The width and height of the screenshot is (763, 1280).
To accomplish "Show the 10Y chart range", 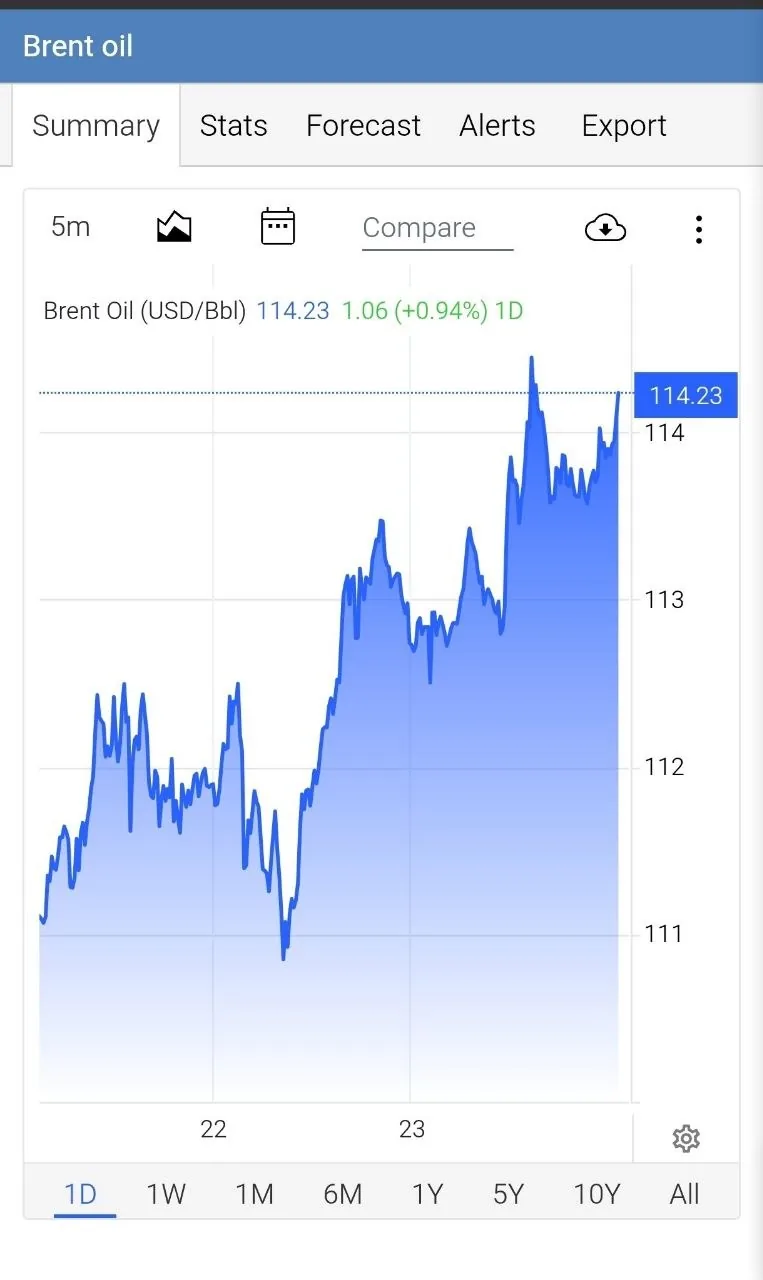I will tap(596, 1193).
